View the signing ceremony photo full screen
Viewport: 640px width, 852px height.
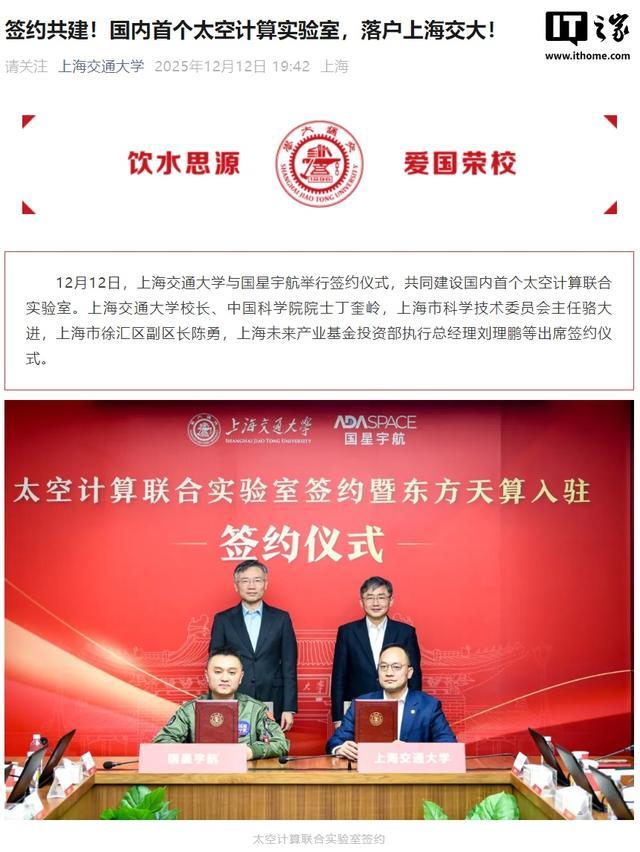click(x=319, y=610)
